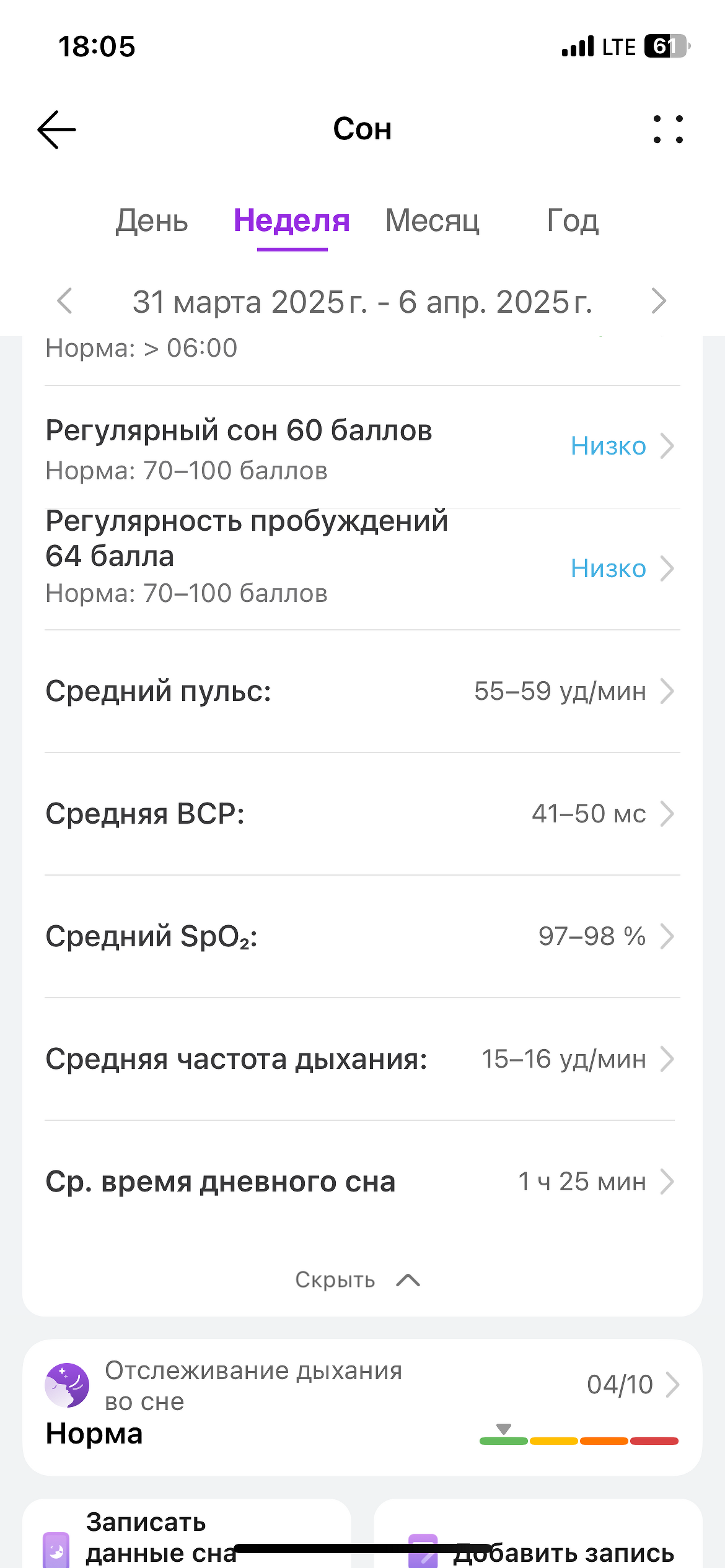This screenshot has width=725, height=1568.
Task: Open the Средний SpO₂ row
Action: point(362,936)
